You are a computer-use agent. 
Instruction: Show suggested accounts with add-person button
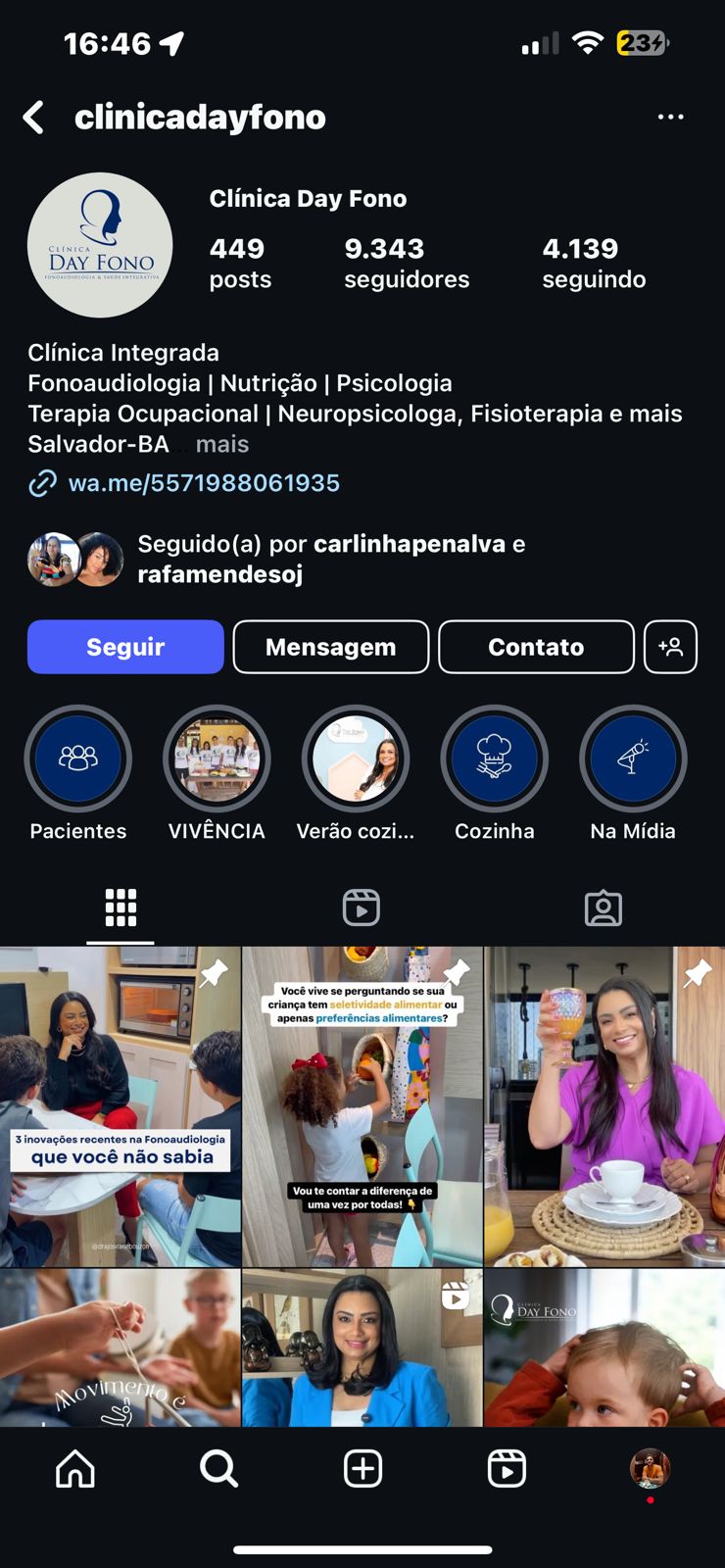click(x=670, y=647)
